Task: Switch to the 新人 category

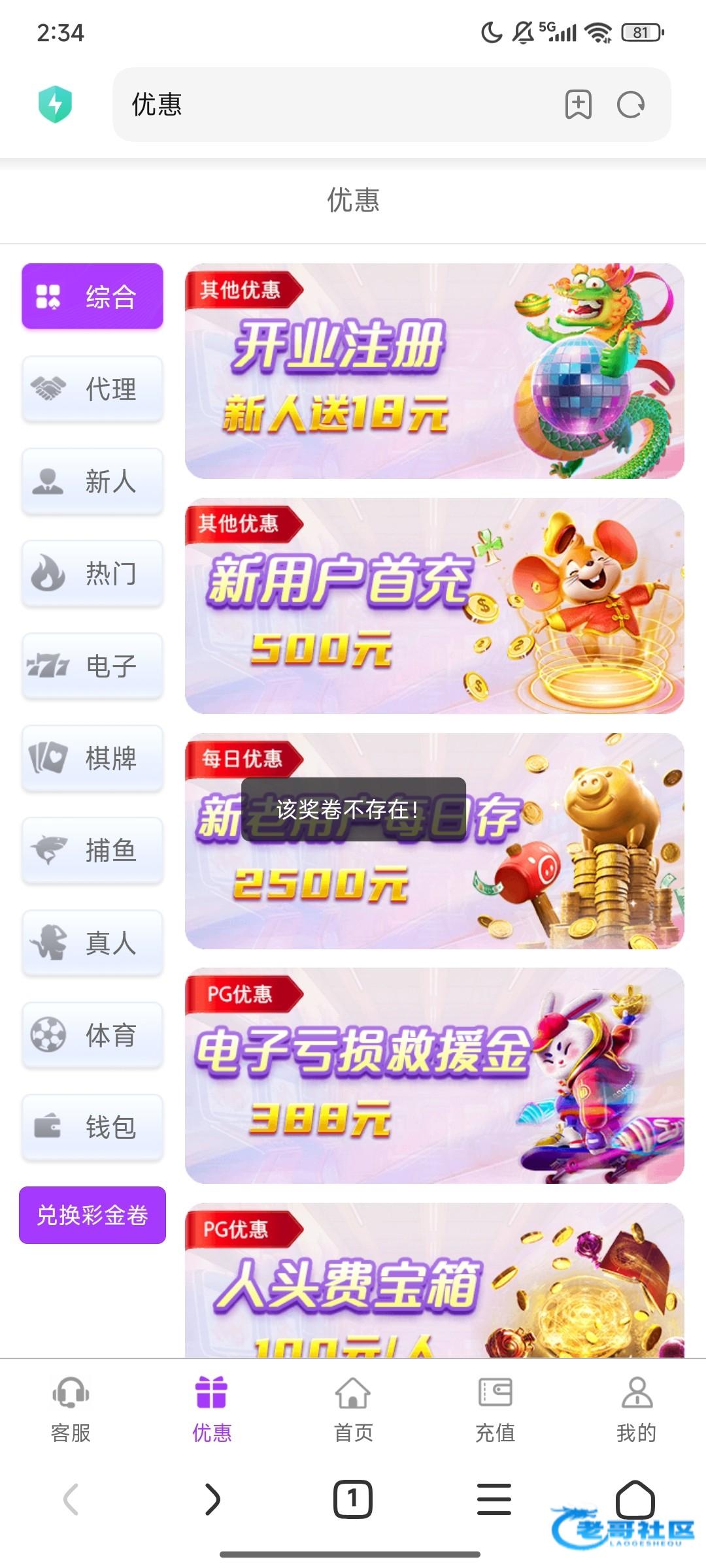Action: [x=92, y=482]
